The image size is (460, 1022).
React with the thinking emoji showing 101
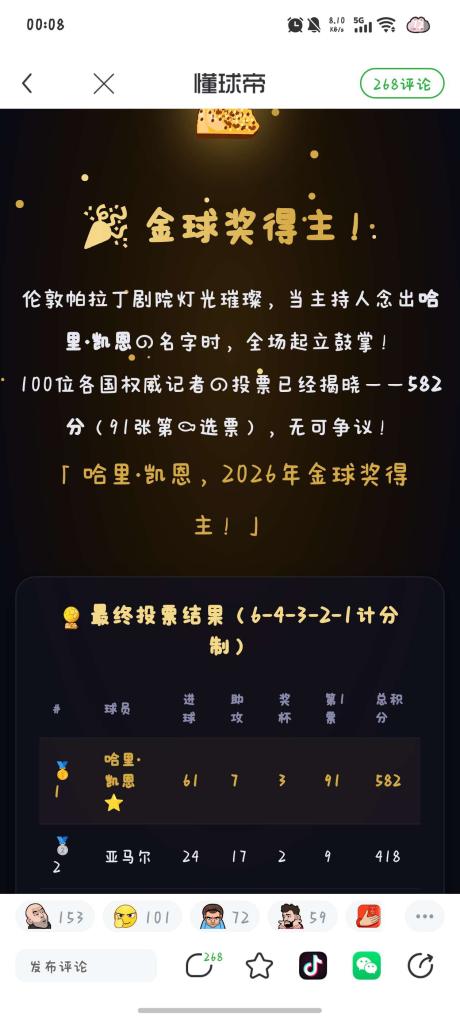coord(141,917)
